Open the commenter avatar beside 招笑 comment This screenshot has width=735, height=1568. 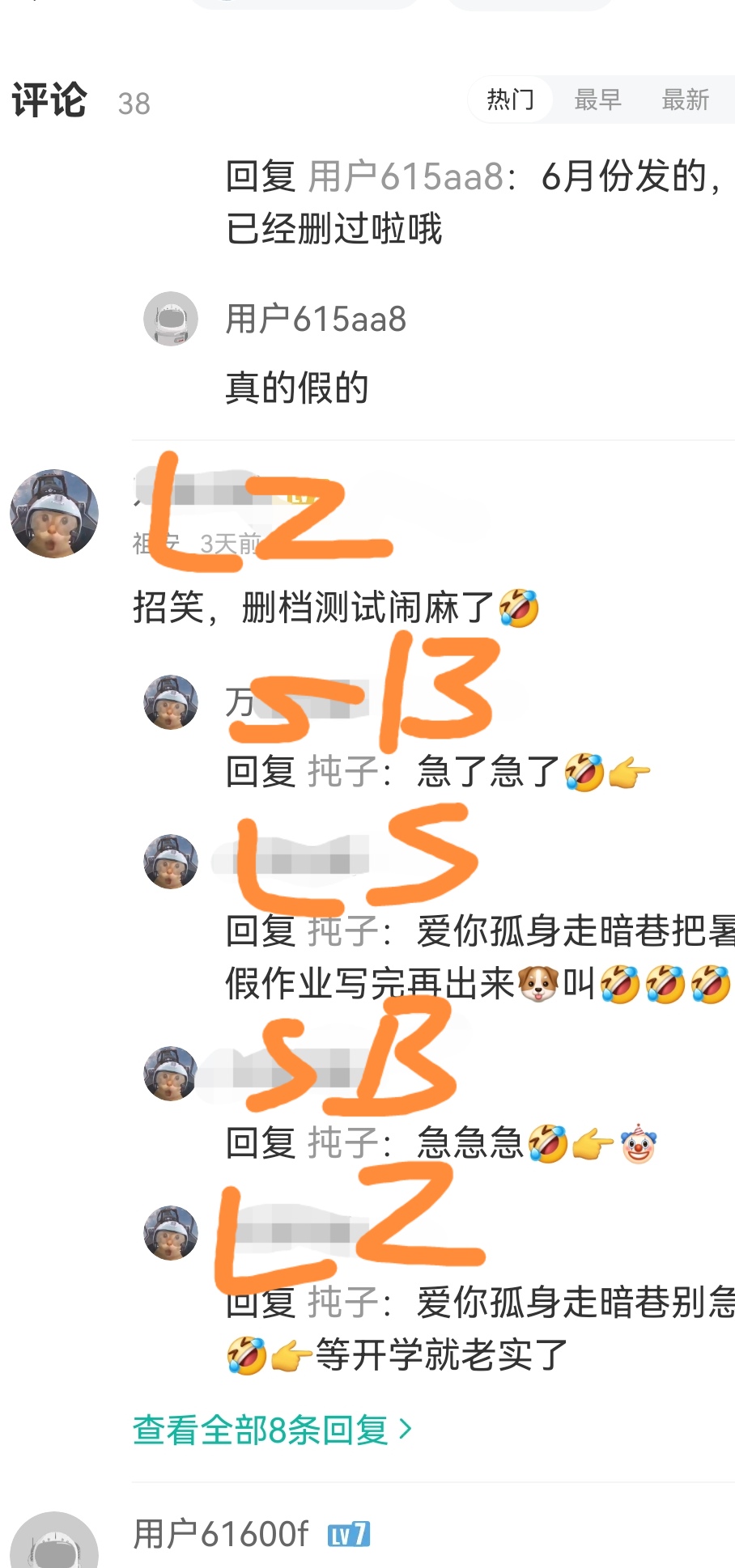pos(54,514)
